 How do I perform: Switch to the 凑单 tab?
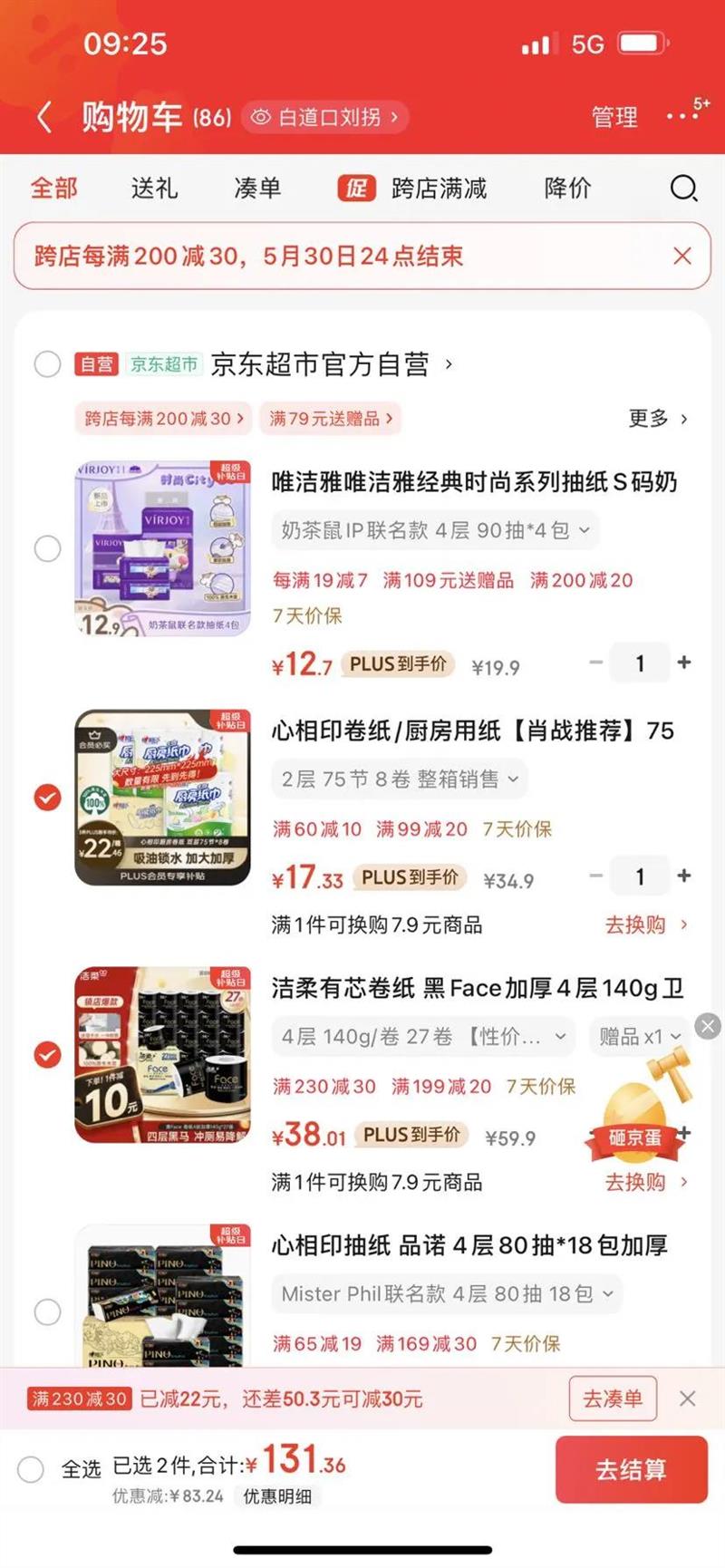coord(257,189)
